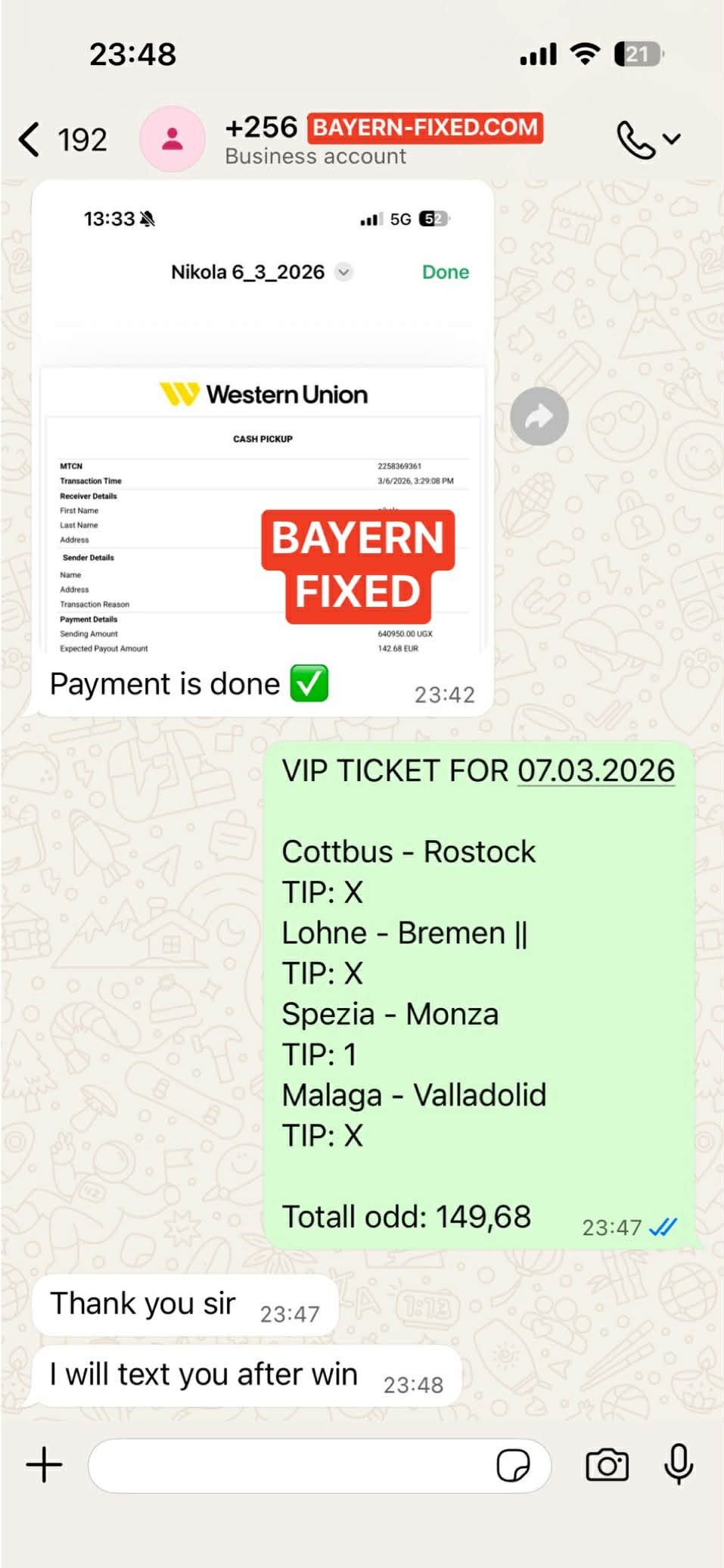
Task: Tap the plus icon to attach a file
Action: pyautogui.click(x=43, y=1463)
